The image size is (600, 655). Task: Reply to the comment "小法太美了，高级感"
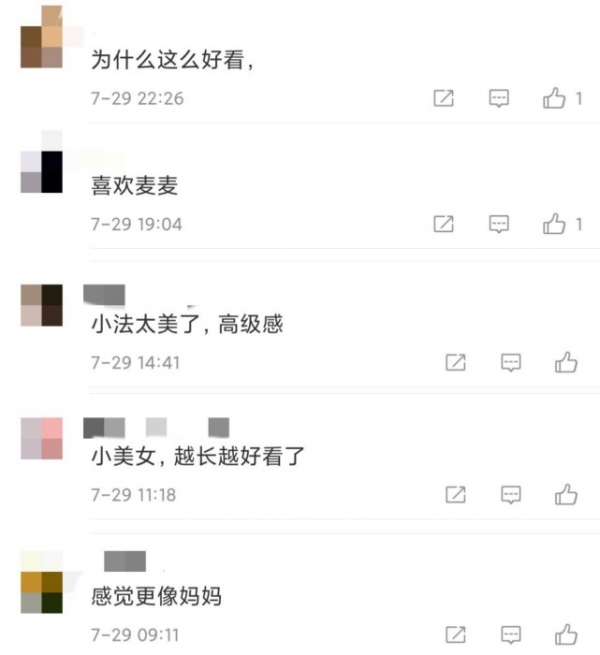pyautogui.click(x=511, y=362)
